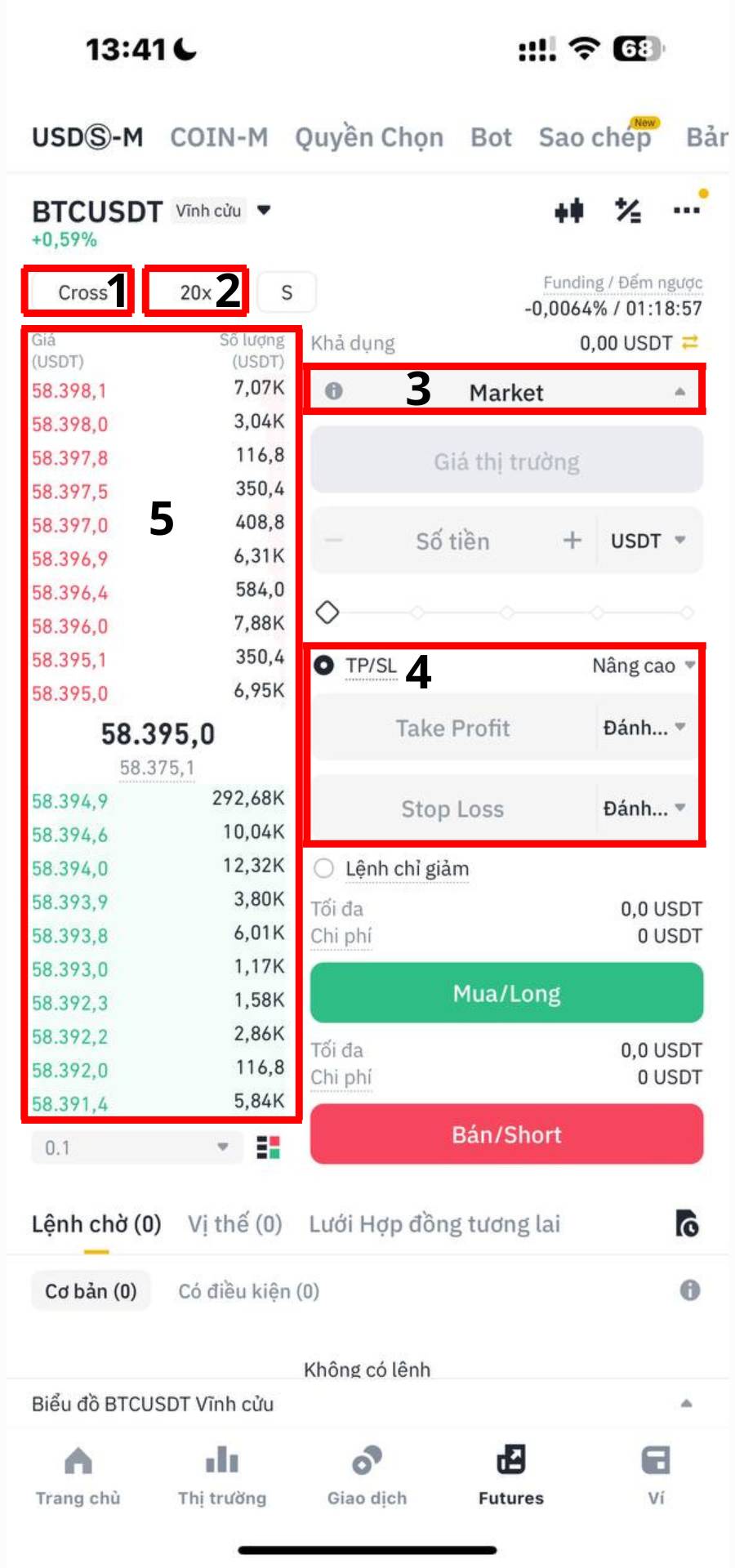Go to Thị trường in bottom navigation
This screenshot has width=735, height=1568.
click(222, 1475)
